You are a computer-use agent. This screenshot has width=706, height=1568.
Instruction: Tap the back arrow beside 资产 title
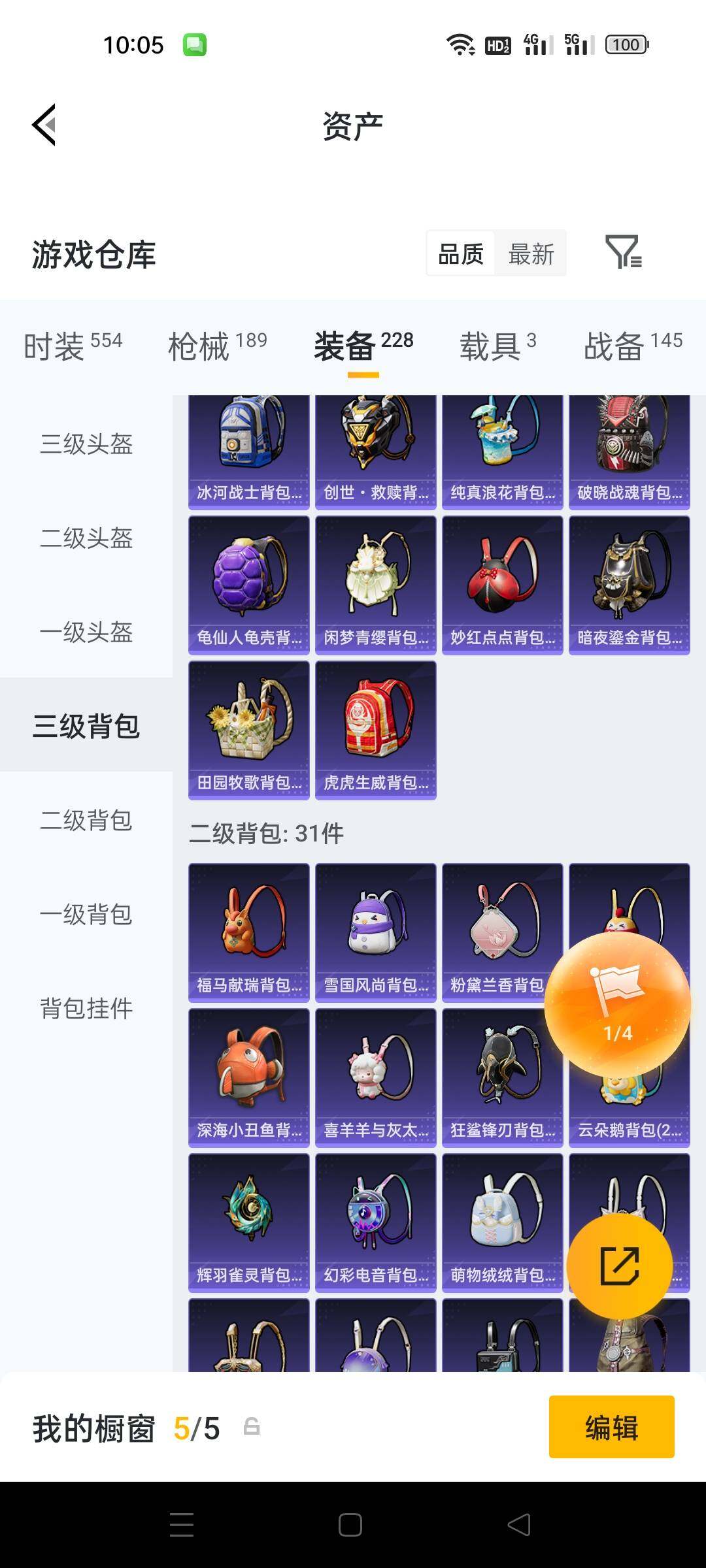pyautogui.click(x=42, y=125)
